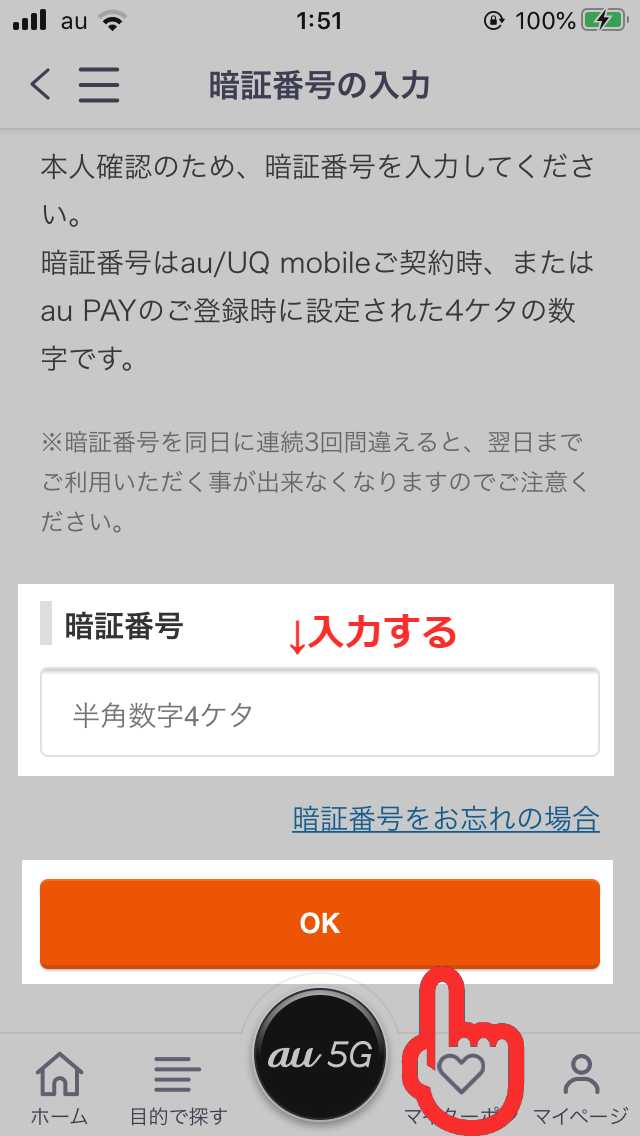Open 暗証番号をお忘れの場合 link
This screenshot has width=640, height=1136.
(x=446, y=819)
